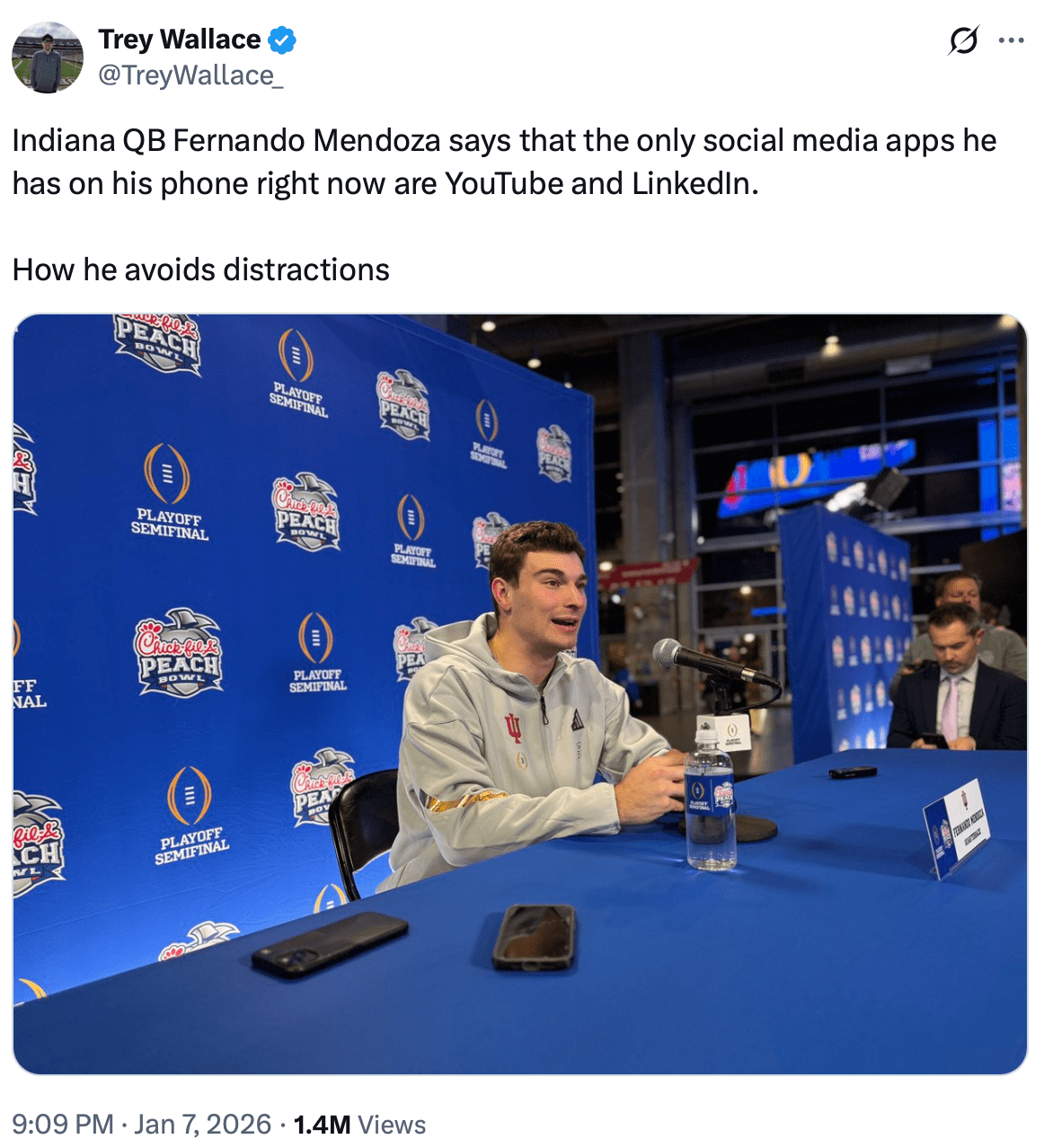Open the Grok icon on the post
The image size is (1053, 1148).
pyautogui.click(x=963, y=40)
